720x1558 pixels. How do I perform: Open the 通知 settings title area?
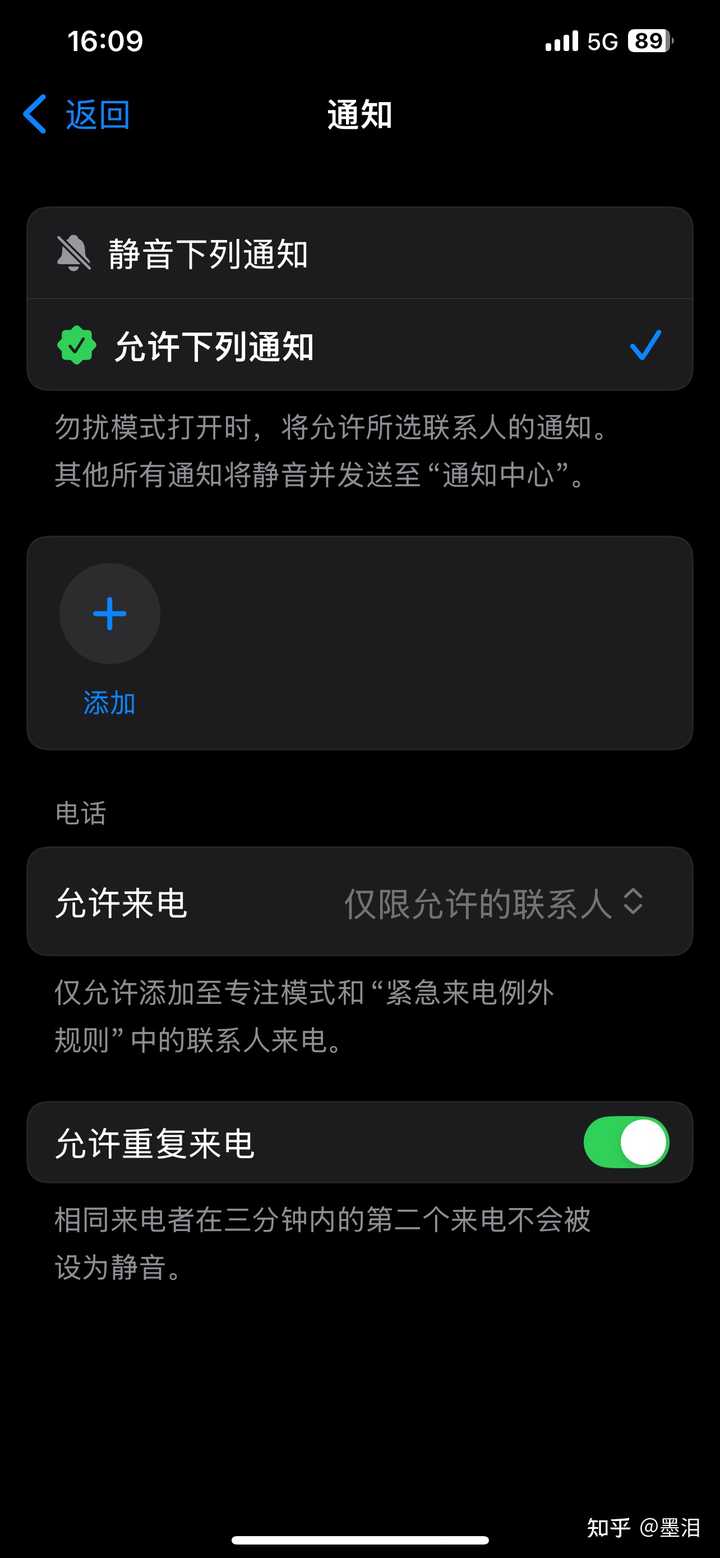pyautogui.click(x=360, y=115)
